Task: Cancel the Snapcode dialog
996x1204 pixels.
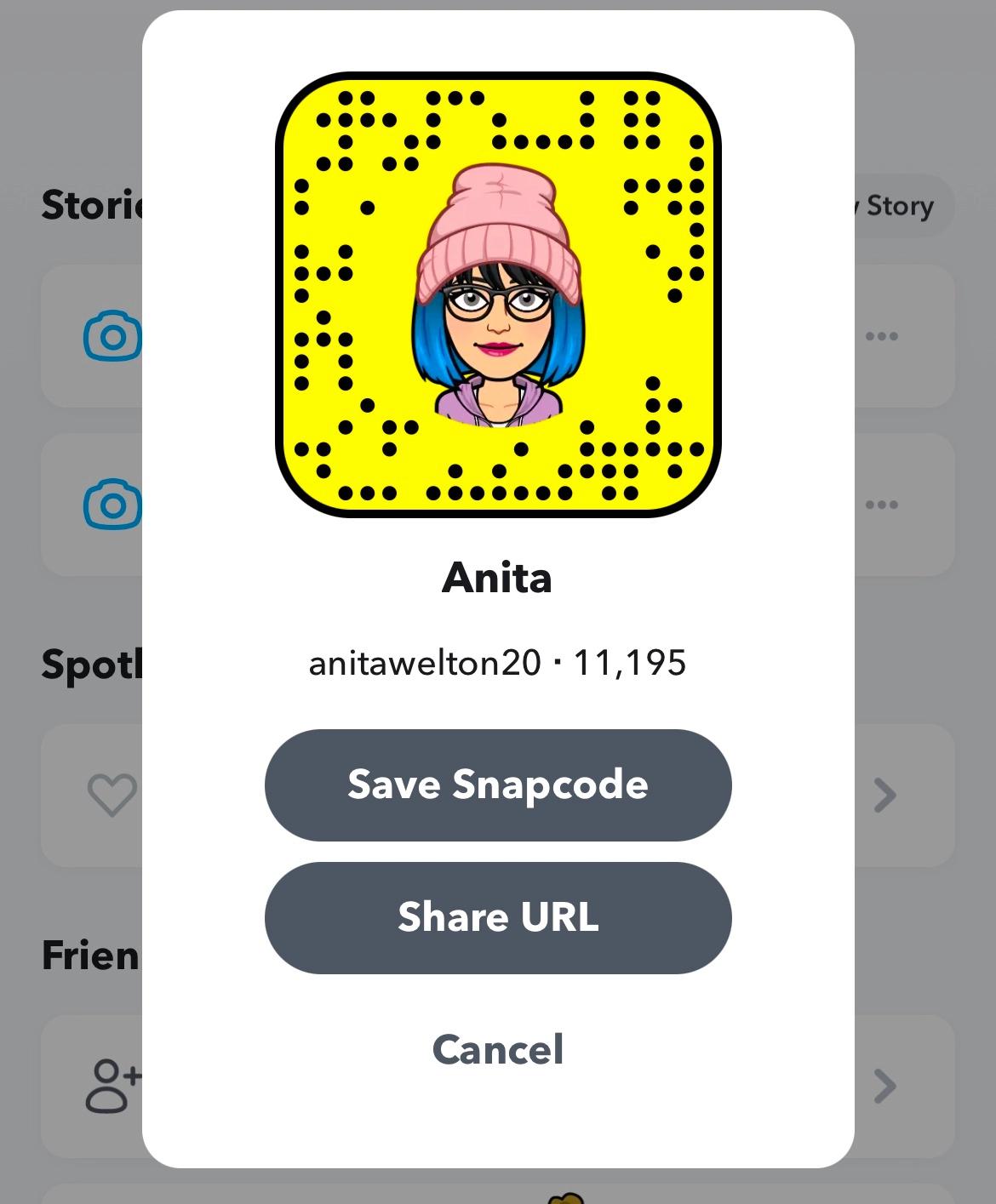Action: pos(498,1049)
